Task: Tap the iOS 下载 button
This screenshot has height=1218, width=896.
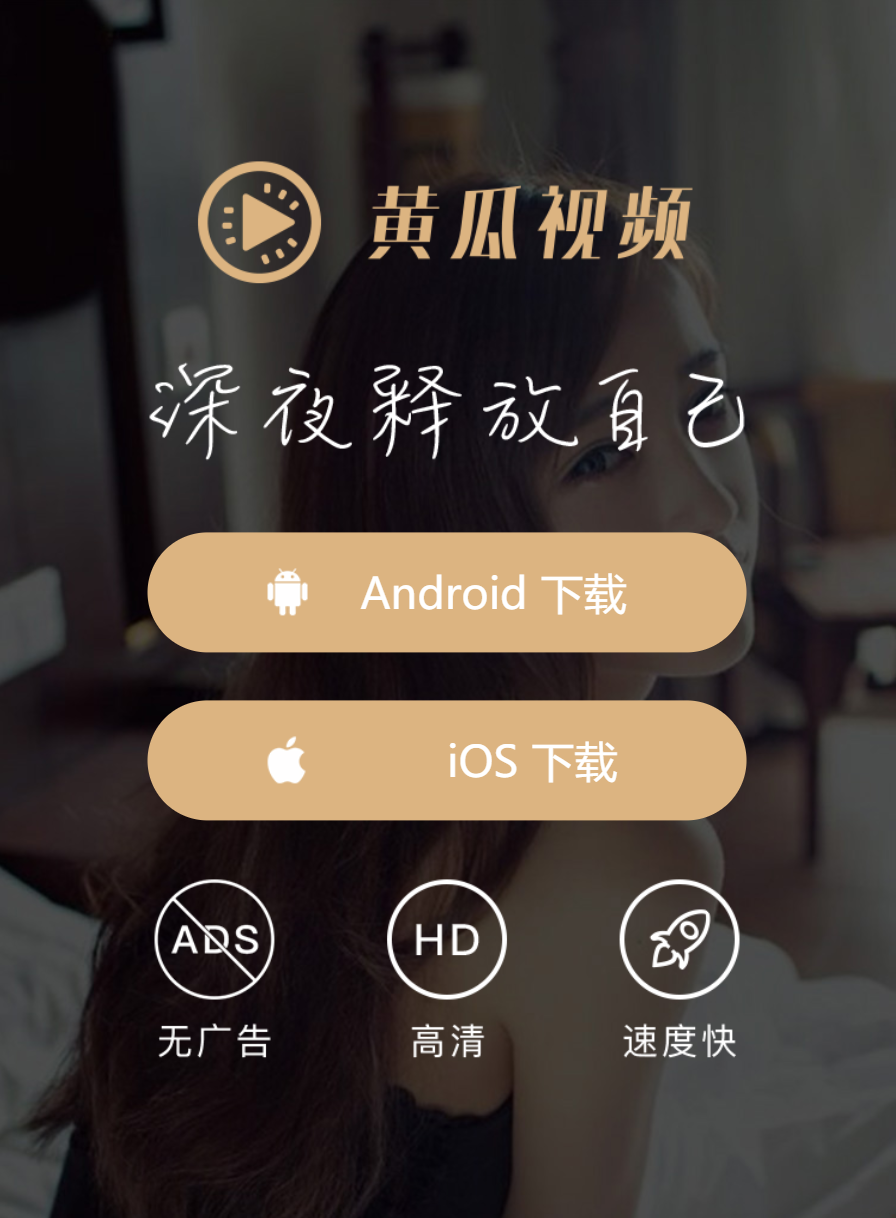Action: (x=447, y=761)
